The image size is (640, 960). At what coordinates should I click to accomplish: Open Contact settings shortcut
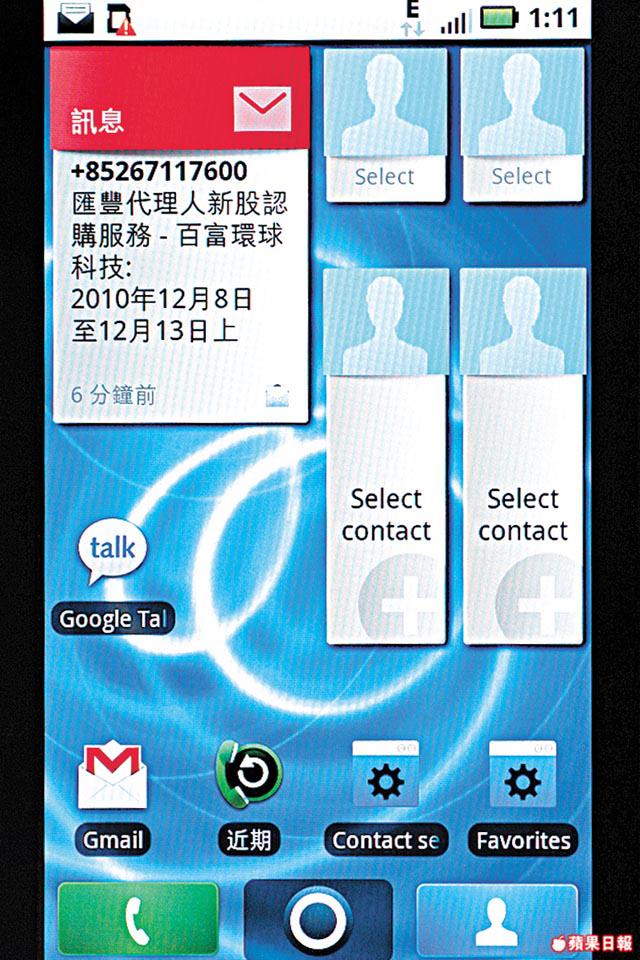click(x=386, y=779)
